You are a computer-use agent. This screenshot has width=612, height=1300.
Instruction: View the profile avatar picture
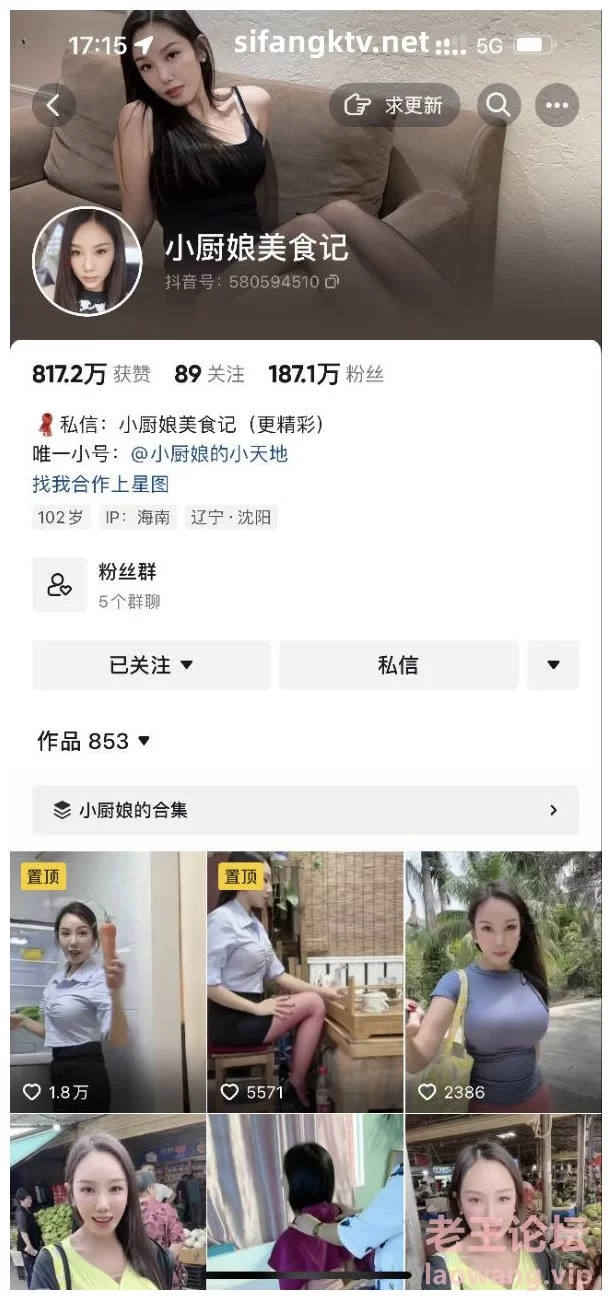88,262
